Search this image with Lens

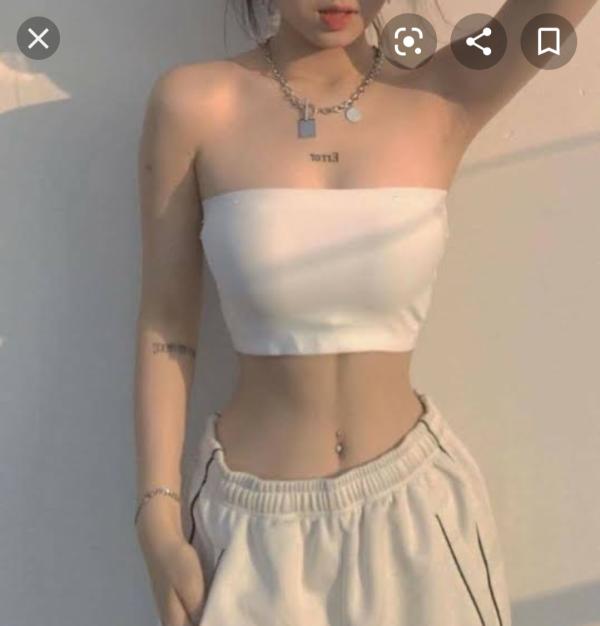tap(408, 41)
